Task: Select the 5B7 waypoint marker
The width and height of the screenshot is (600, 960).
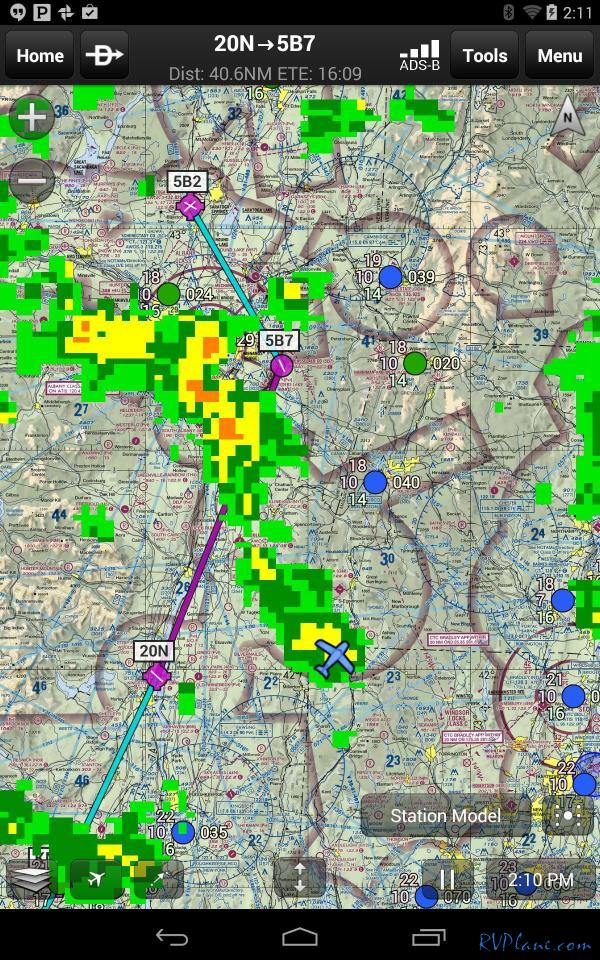Action: 281,366
